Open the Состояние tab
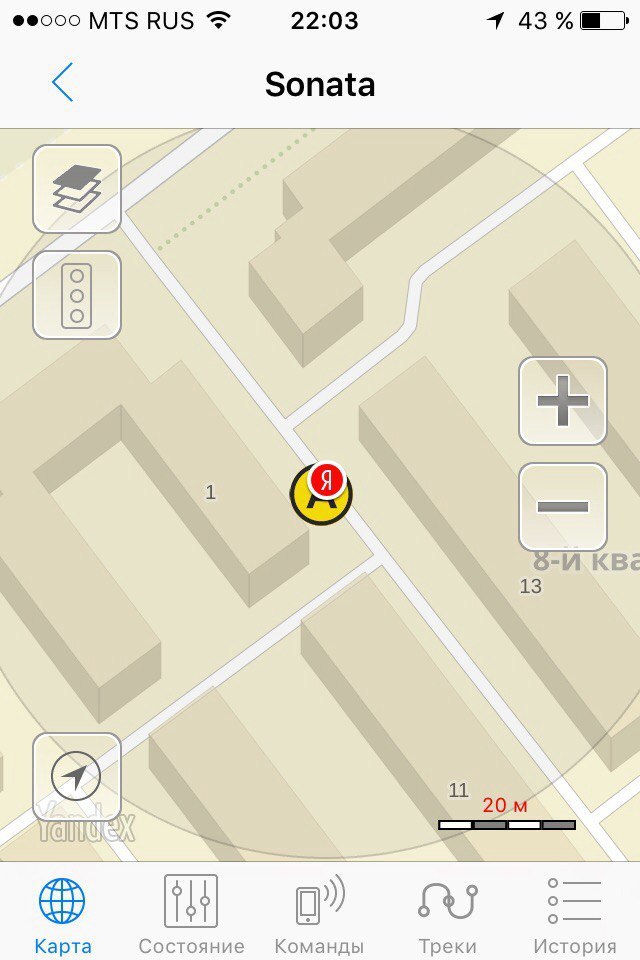The height and width of the screenshot is (960, 640). coord(191,915)
